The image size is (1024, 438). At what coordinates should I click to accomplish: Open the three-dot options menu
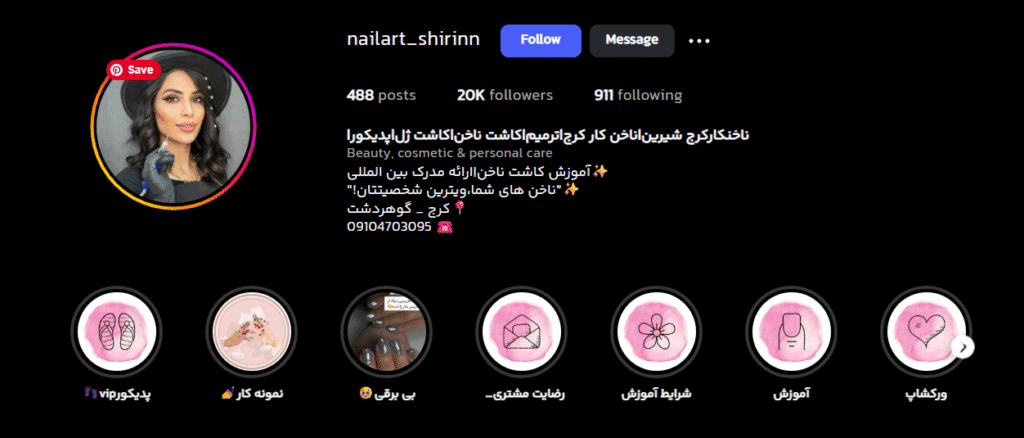click(699, 41)
